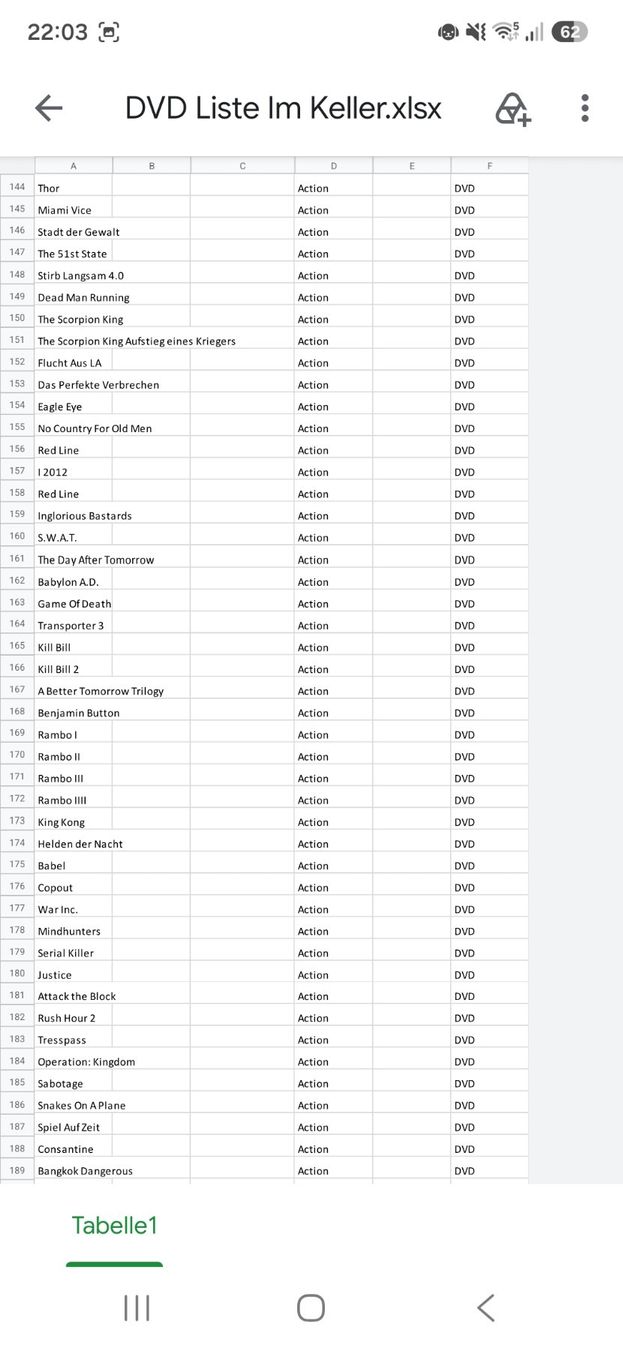Viewport: 623px width, 1350px height.
Task: Go back from the DVD list file
Action: pyautogui.click(x=48, y=109)
